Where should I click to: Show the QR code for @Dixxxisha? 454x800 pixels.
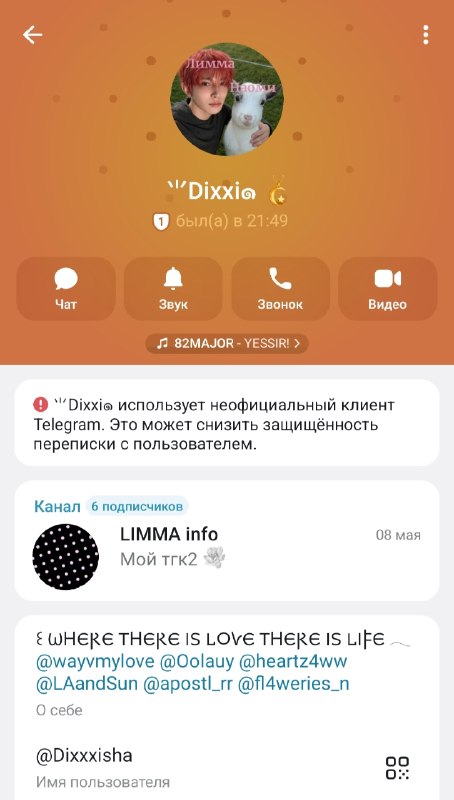click(397, 768)
